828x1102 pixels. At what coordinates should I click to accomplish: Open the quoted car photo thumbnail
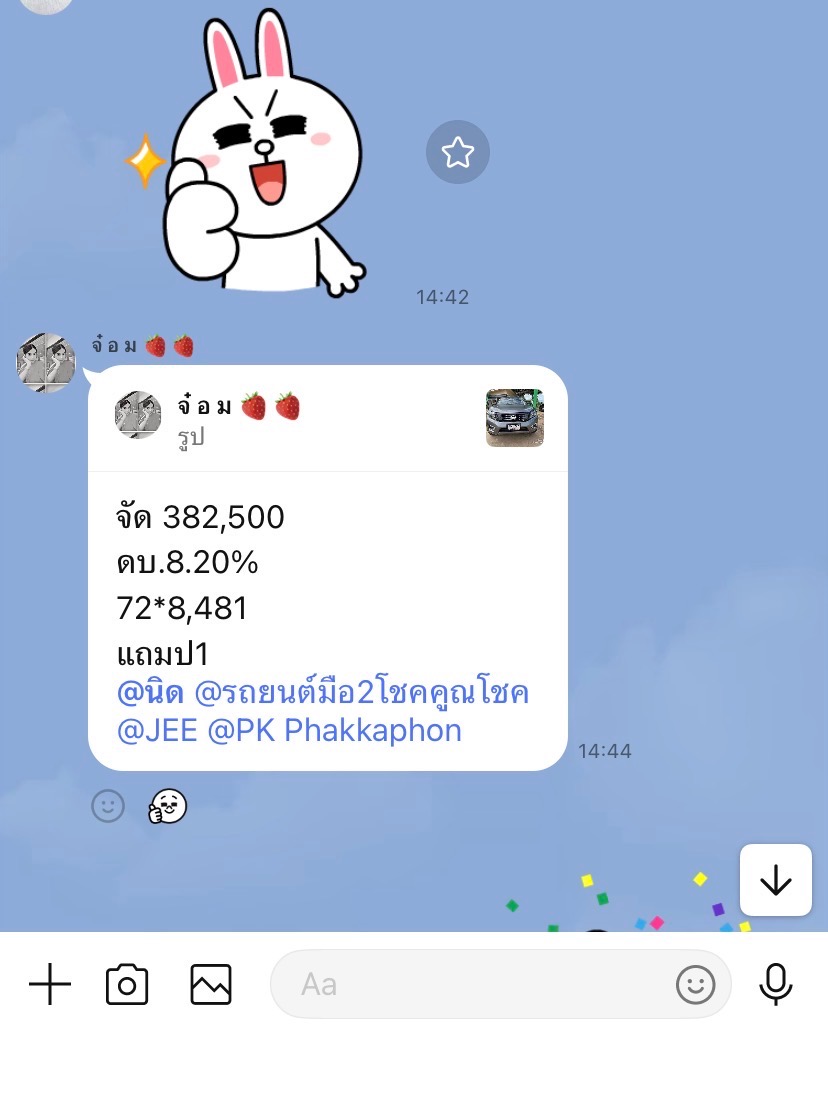coord(514,418)
